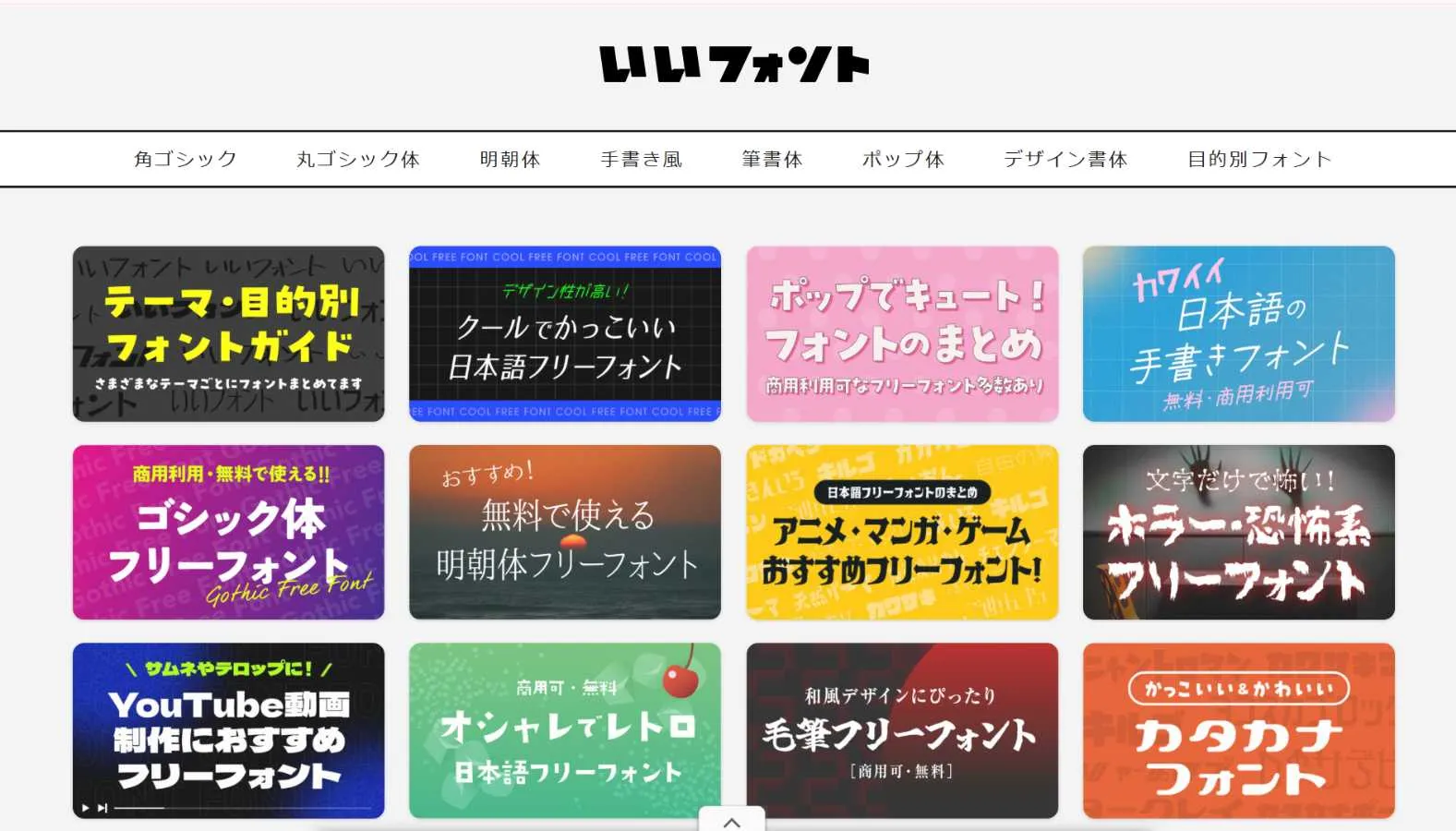View the デザイン書体 category

coord(1065,159)
